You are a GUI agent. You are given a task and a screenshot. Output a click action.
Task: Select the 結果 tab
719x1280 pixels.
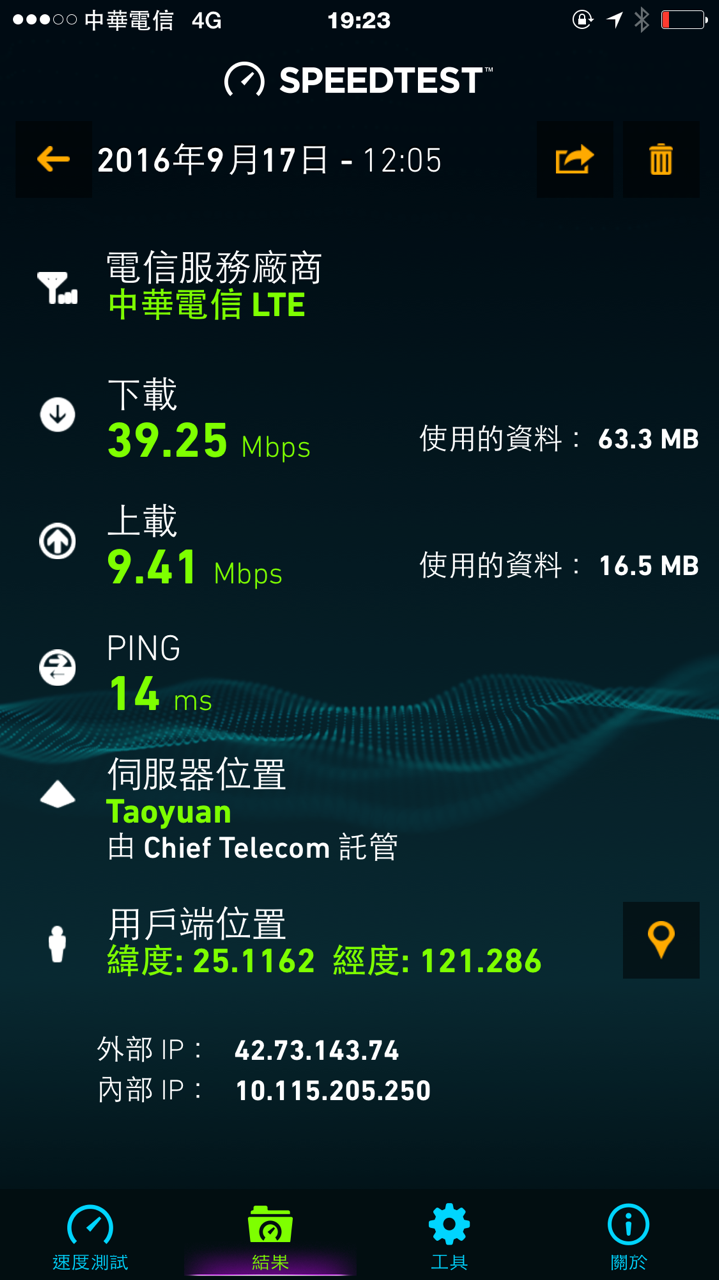[270, 1237]
